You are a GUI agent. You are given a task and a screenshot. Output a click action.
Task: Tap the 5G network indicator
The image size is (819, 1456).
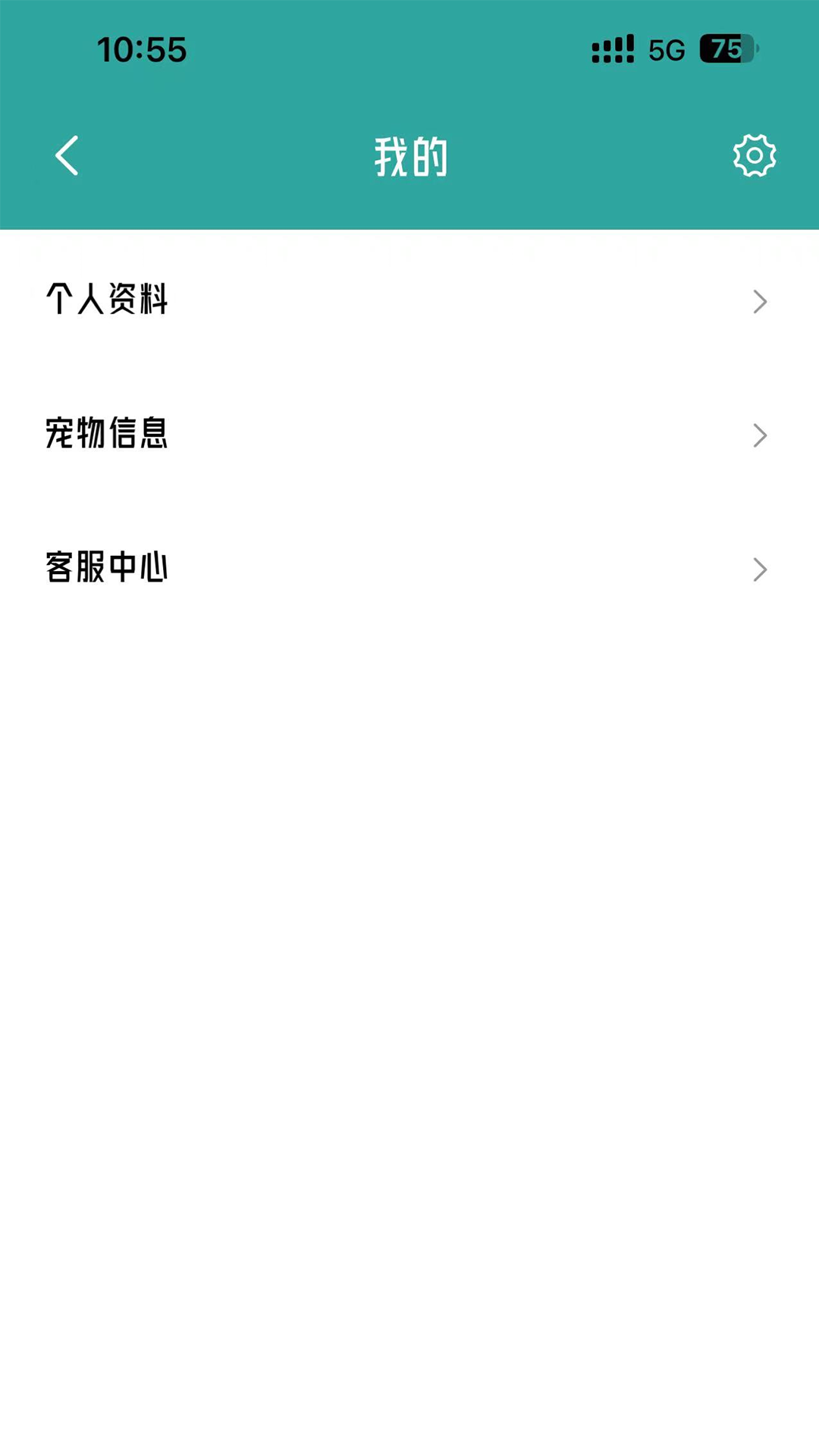click(x=666, y=49)
